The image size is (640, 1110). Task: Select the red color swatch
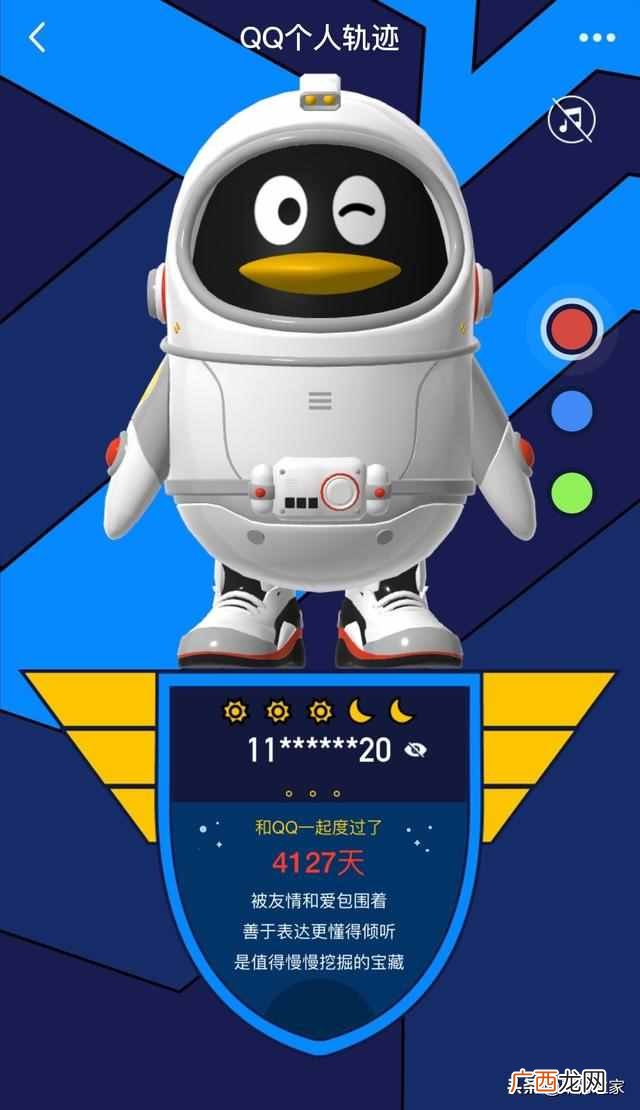coord(571,329)
